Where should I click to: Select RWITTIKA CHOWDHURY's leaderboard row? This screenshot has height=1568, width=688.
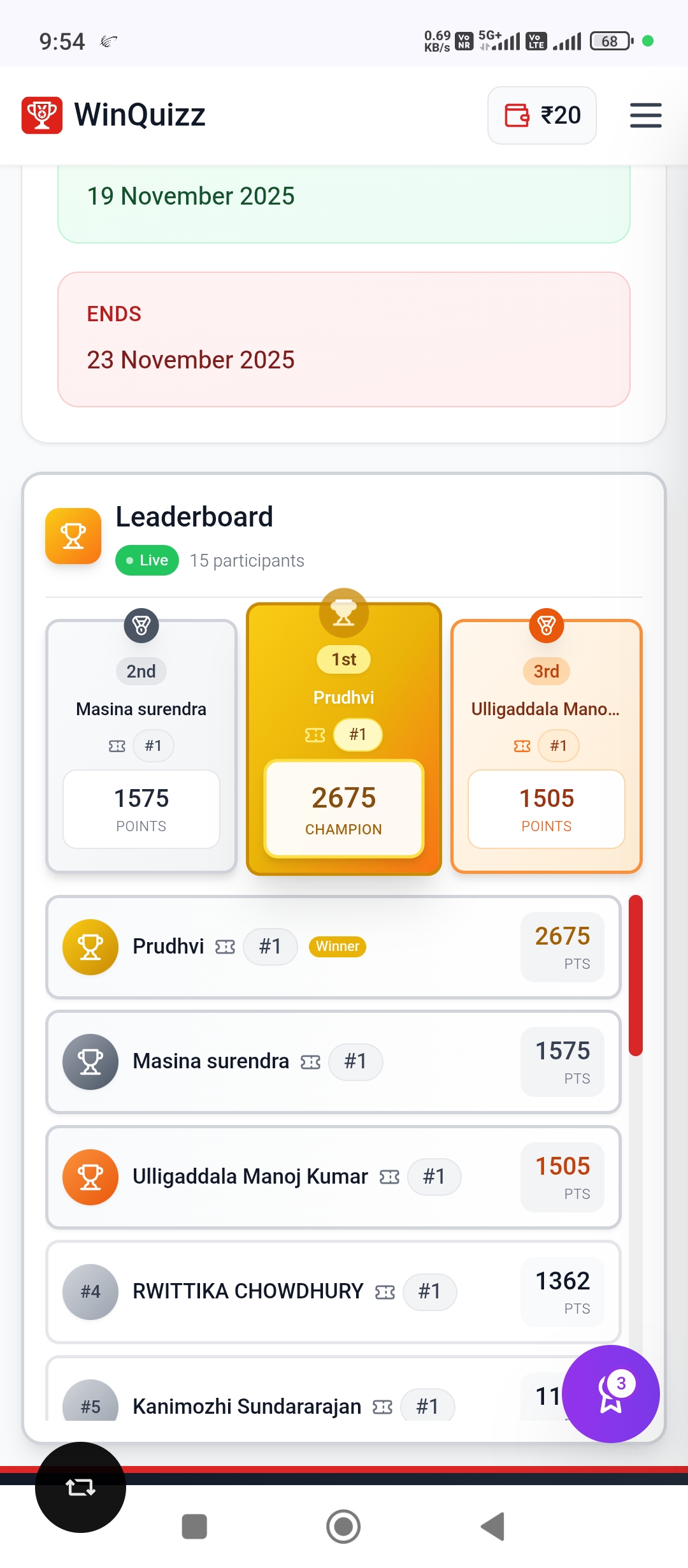point(333,1291)
